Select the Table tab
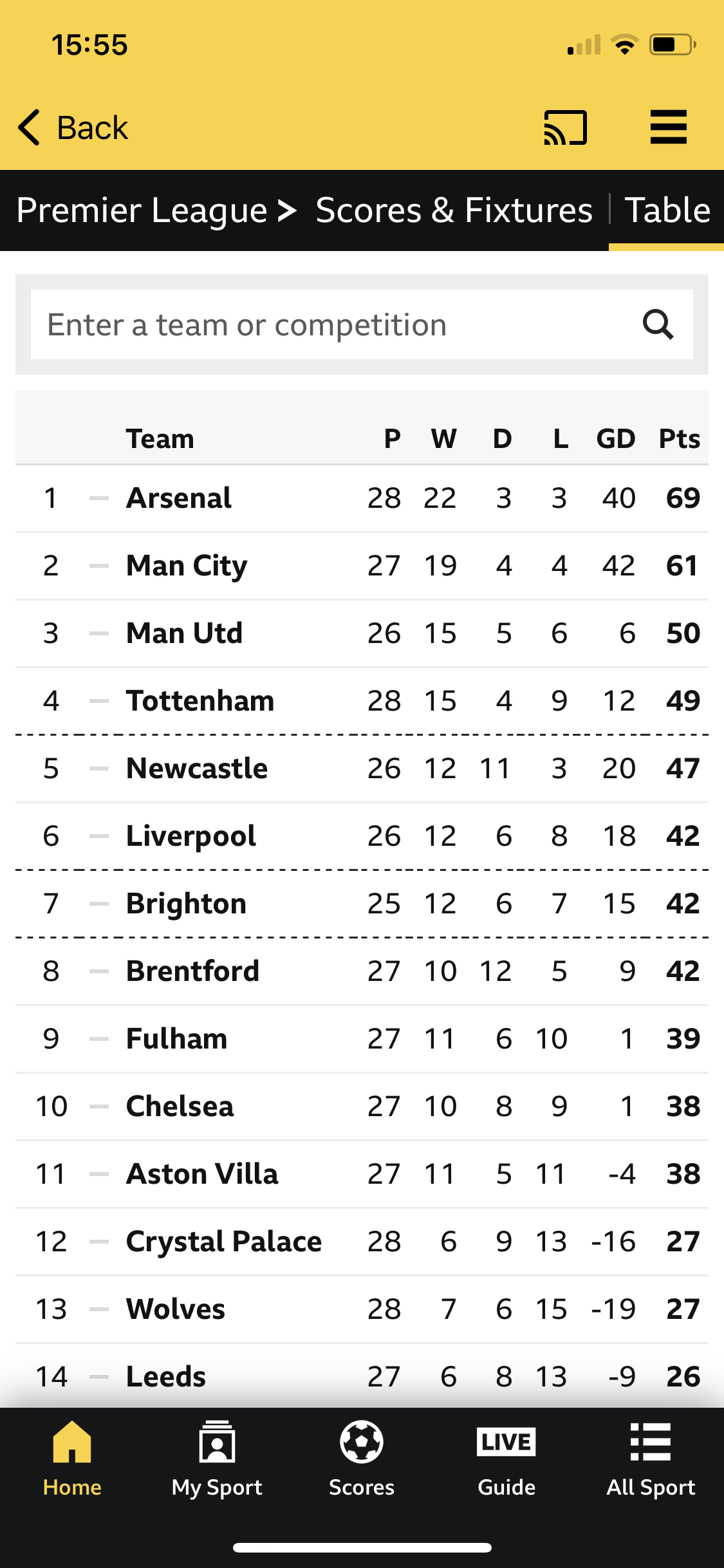 coord(667,210)
